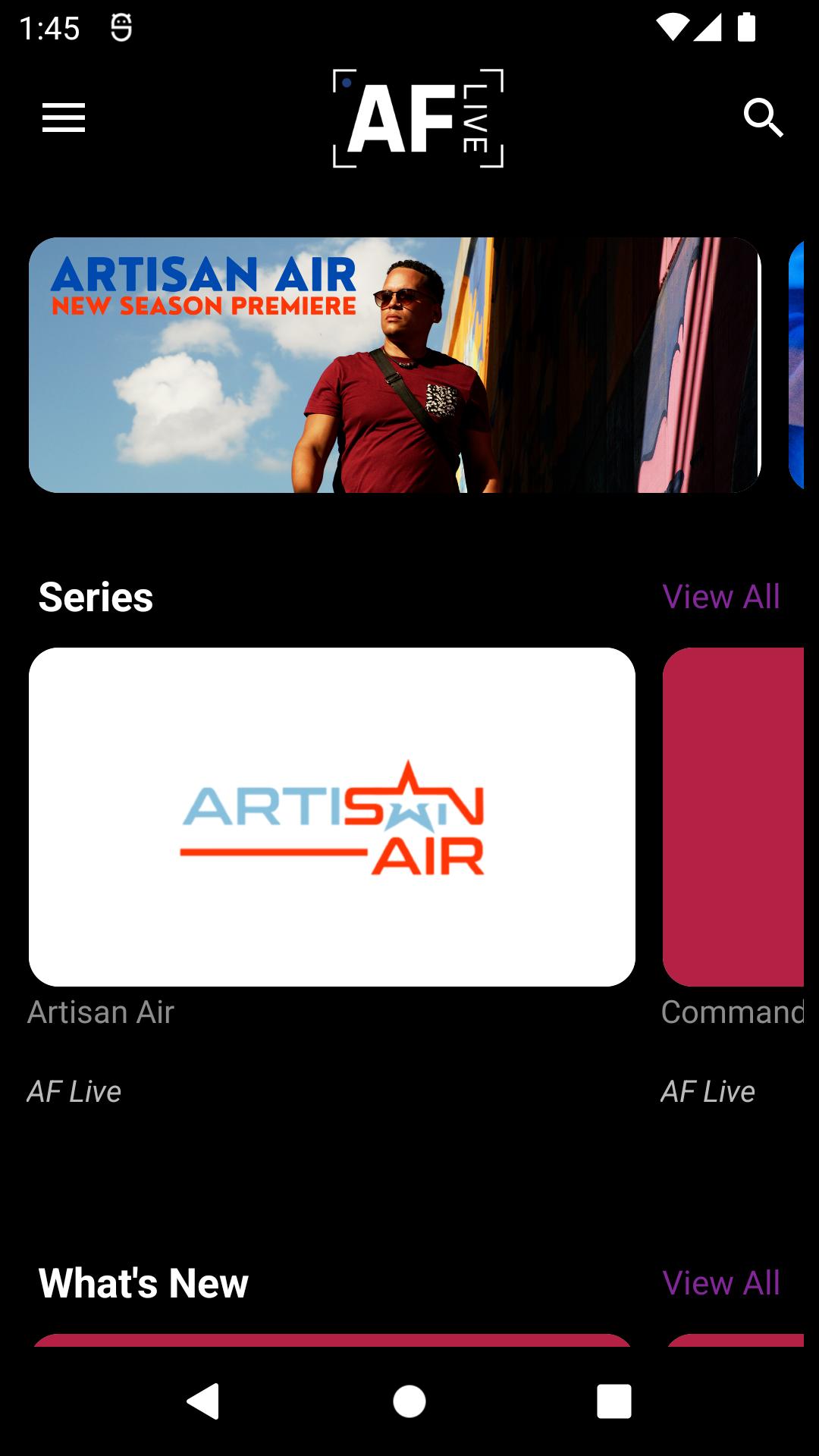Go back using the system back button

coord(203,1401)
